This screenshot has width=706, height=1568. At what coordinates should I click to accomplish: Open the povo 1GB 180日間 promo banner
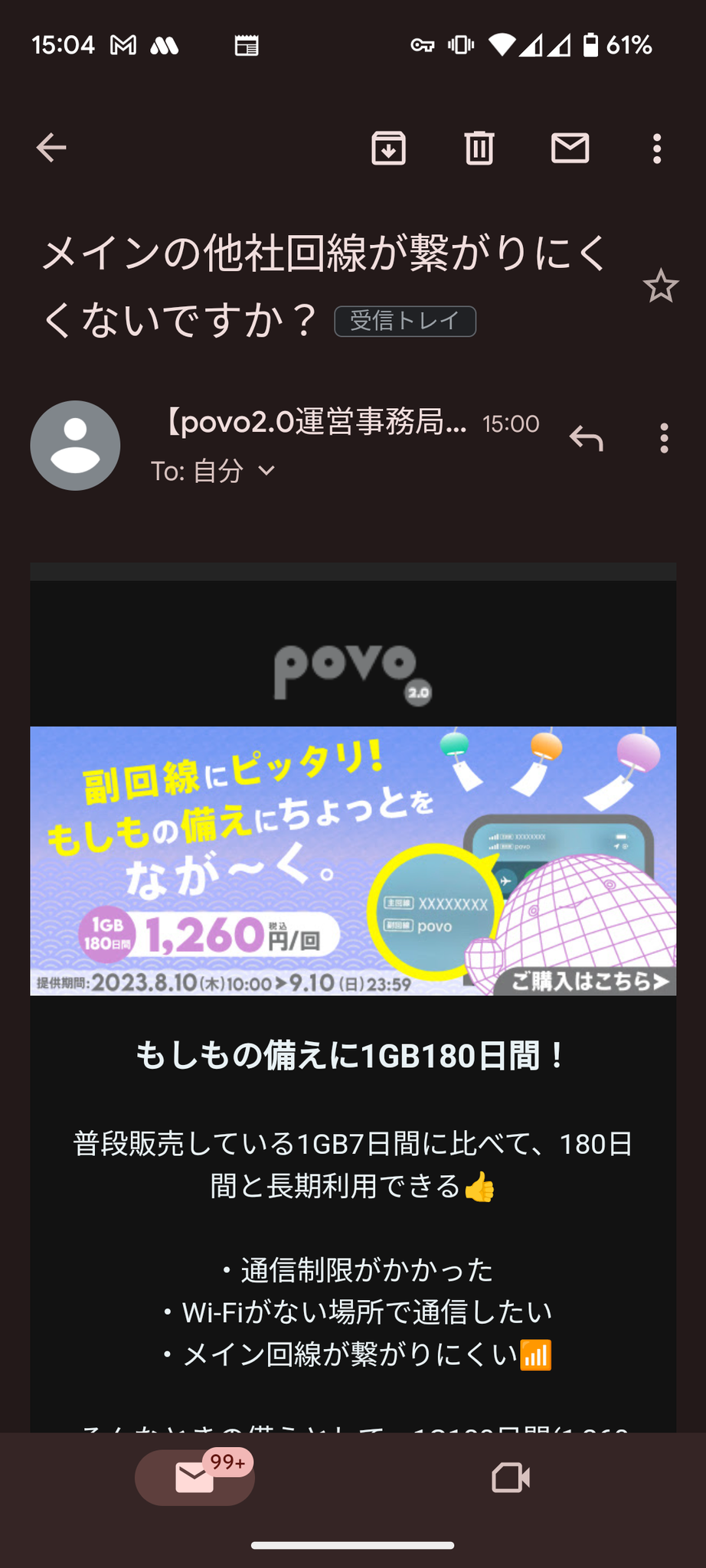pyautogui.click(x=353, y=861)
